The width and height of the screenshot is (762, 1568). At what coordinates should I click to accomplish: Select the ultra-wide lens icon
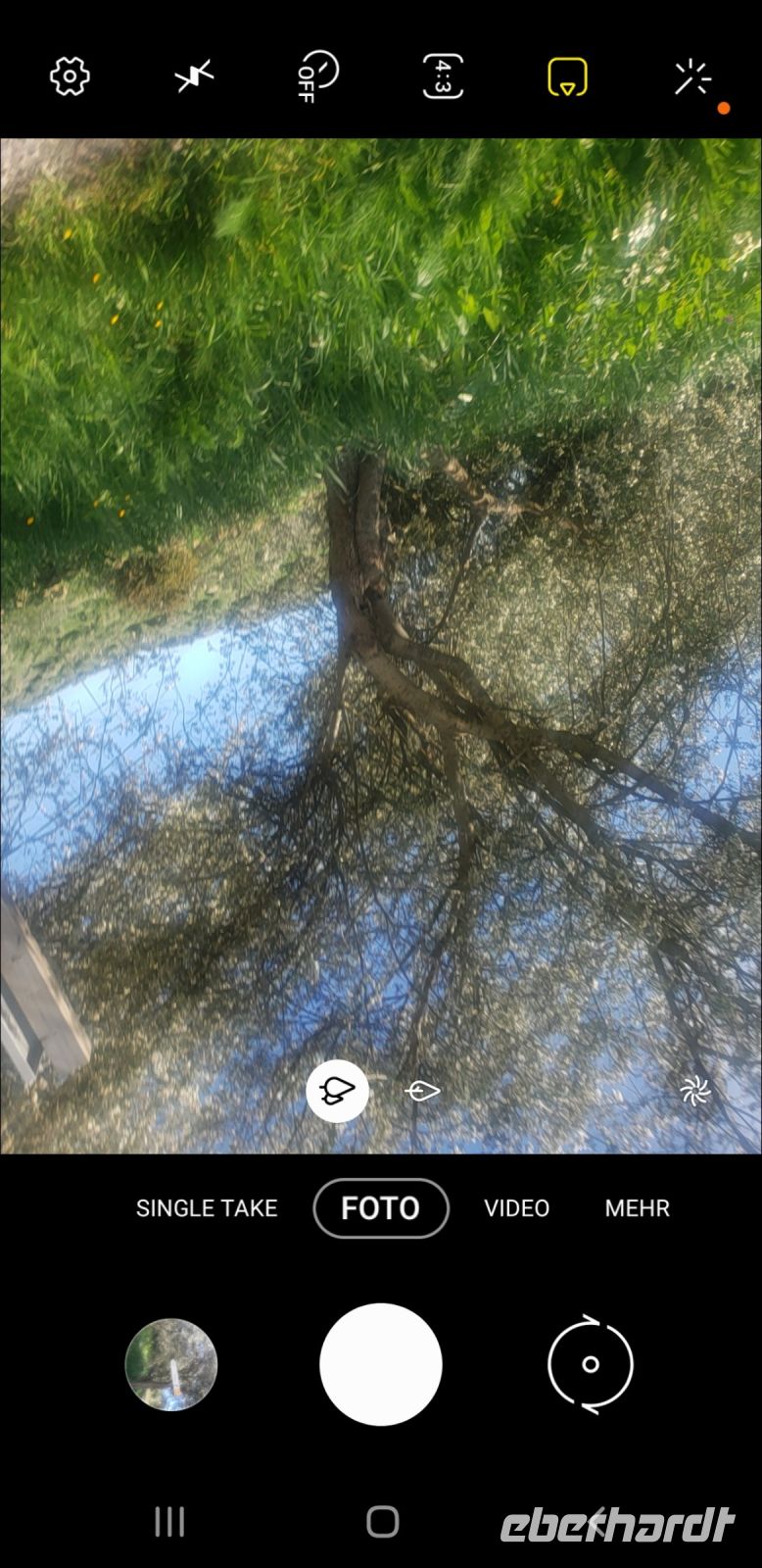(337, 1091)
